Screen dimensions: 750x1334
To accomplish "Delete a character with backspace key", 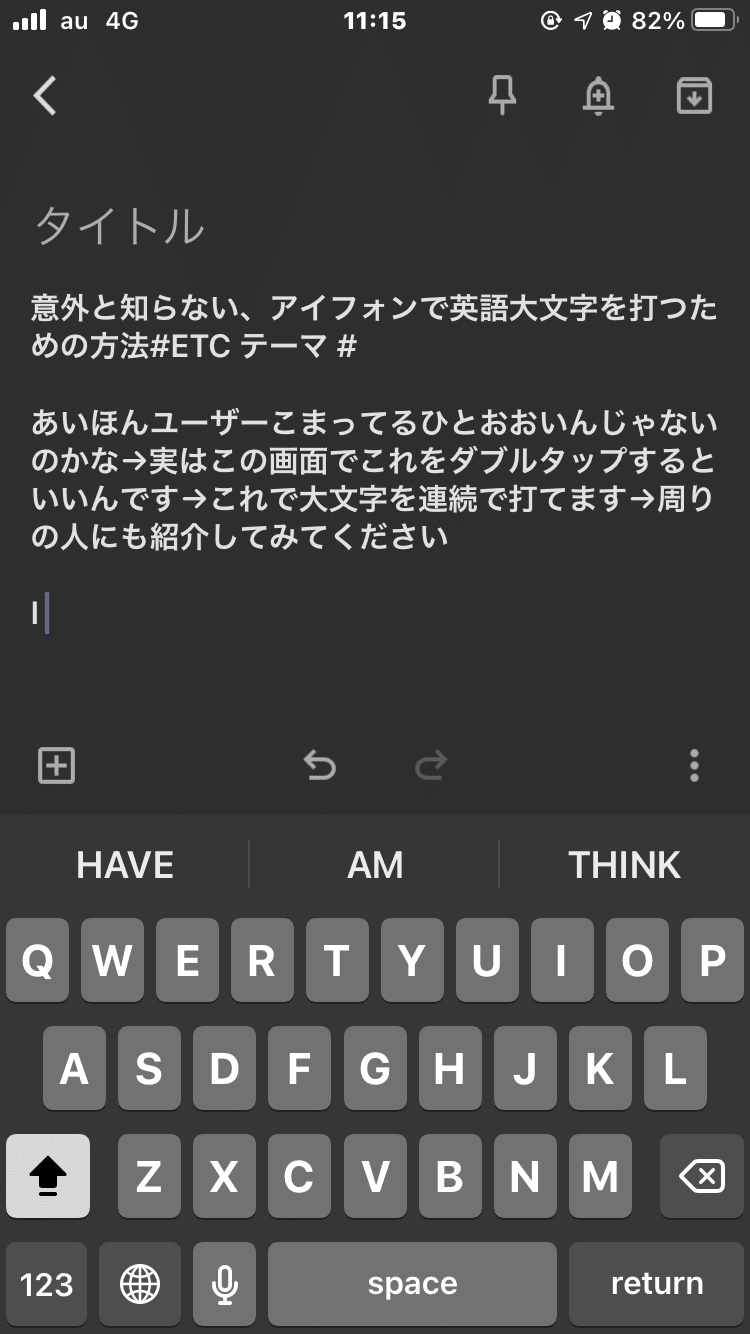I will (x=701, y=1176).
